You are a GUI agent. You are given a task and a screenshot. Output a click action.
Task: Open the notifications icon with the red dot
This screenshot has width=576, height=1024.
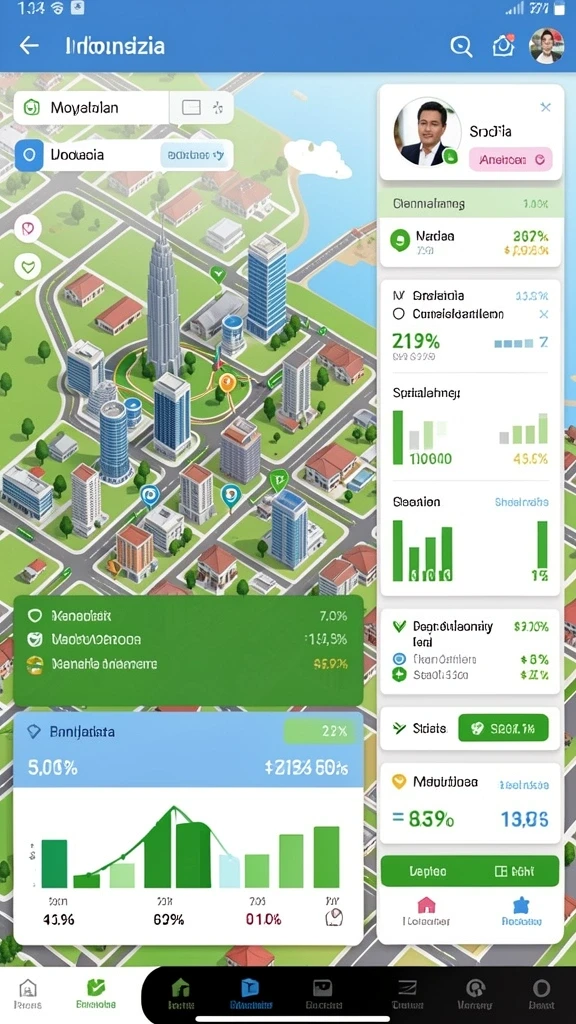(x=503, y=46)
